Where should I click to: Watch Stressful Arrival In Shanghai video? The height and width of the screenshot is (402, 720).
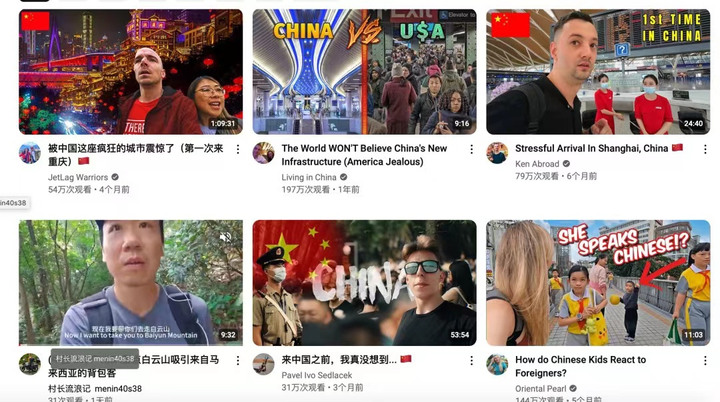pyautogui.click(x=598, y=72)
